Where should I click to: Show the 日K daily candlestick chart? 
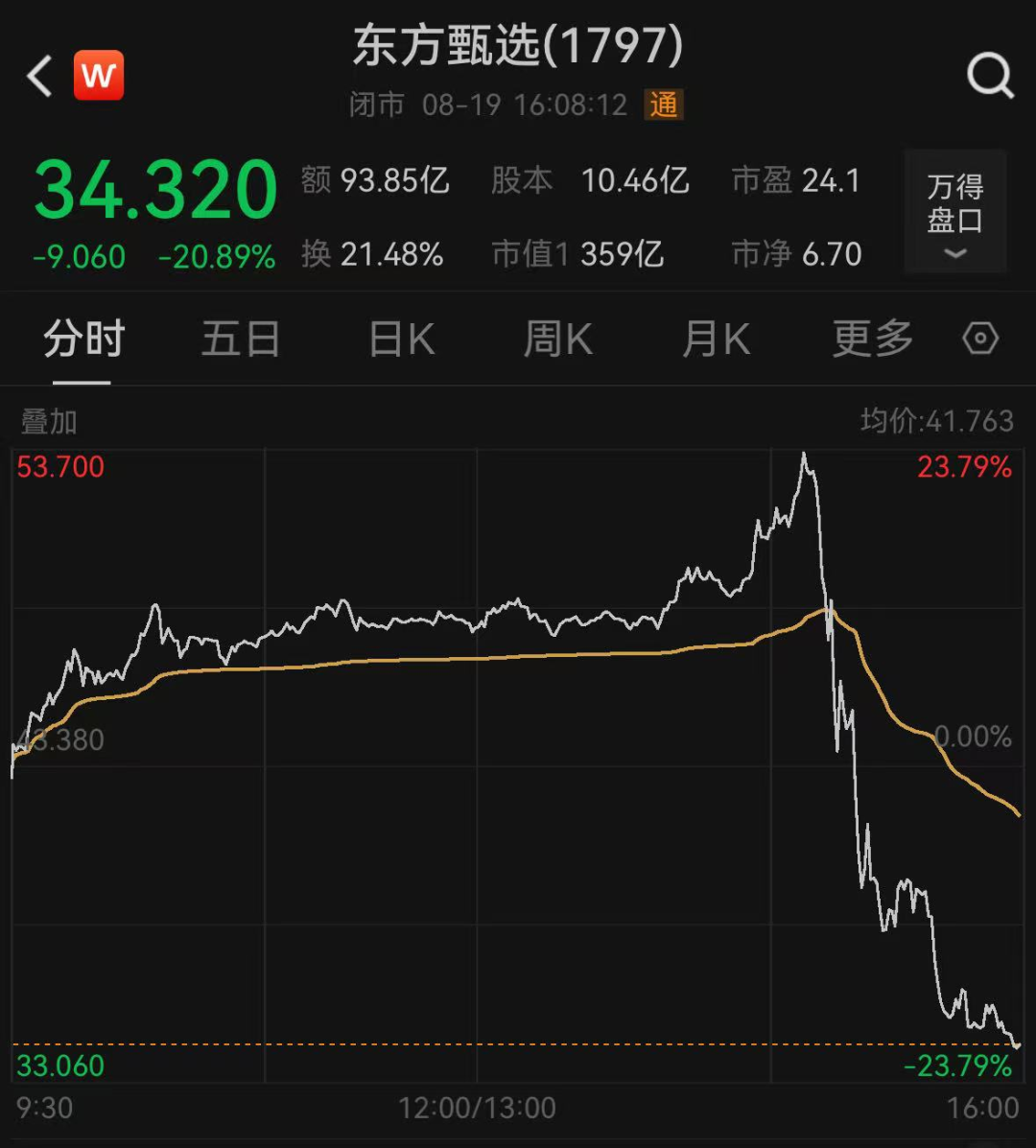pyautogui.click(x=402, y=340)
